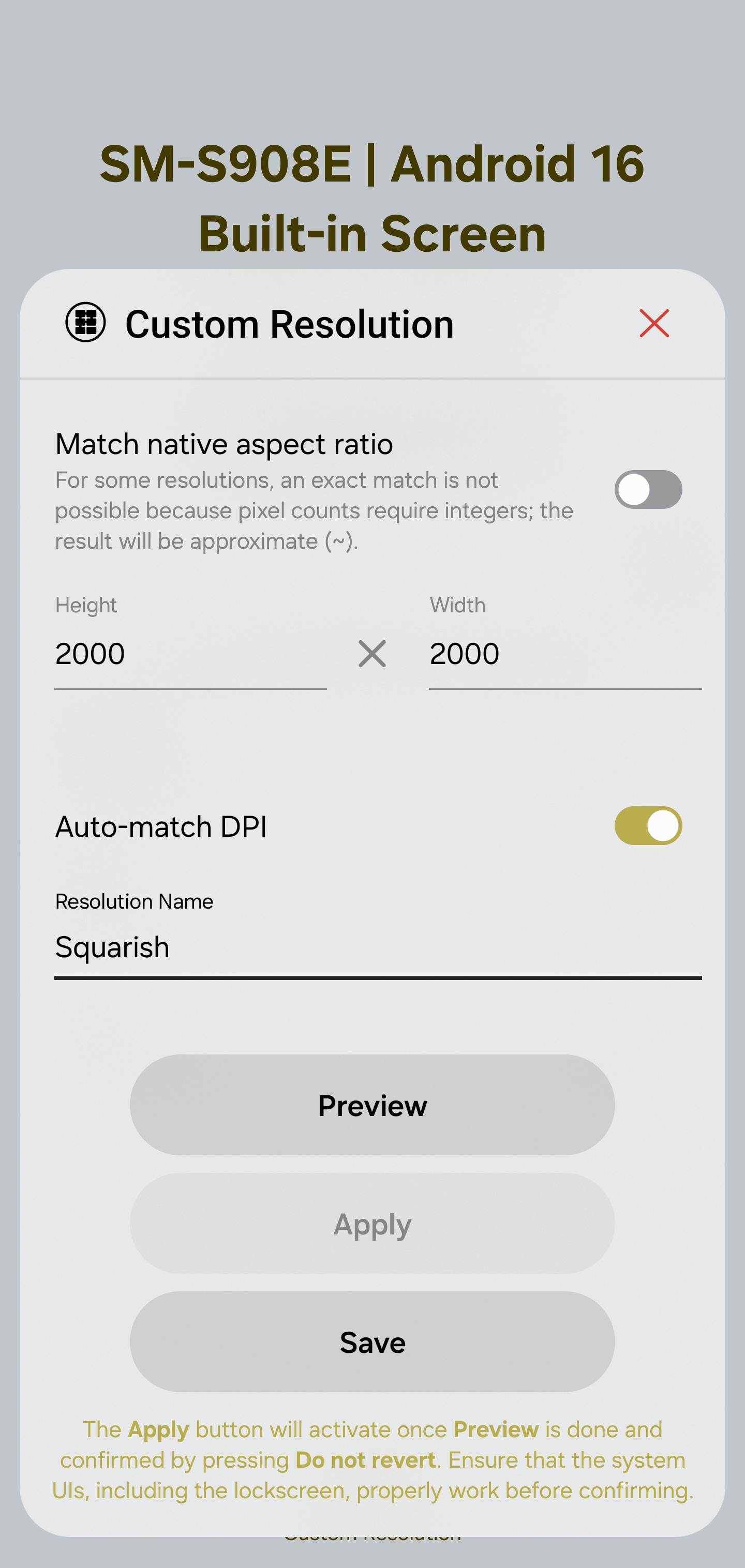Edit the Resolution Name field
This screenshot has height=1568, width=745.
point(378,947)
